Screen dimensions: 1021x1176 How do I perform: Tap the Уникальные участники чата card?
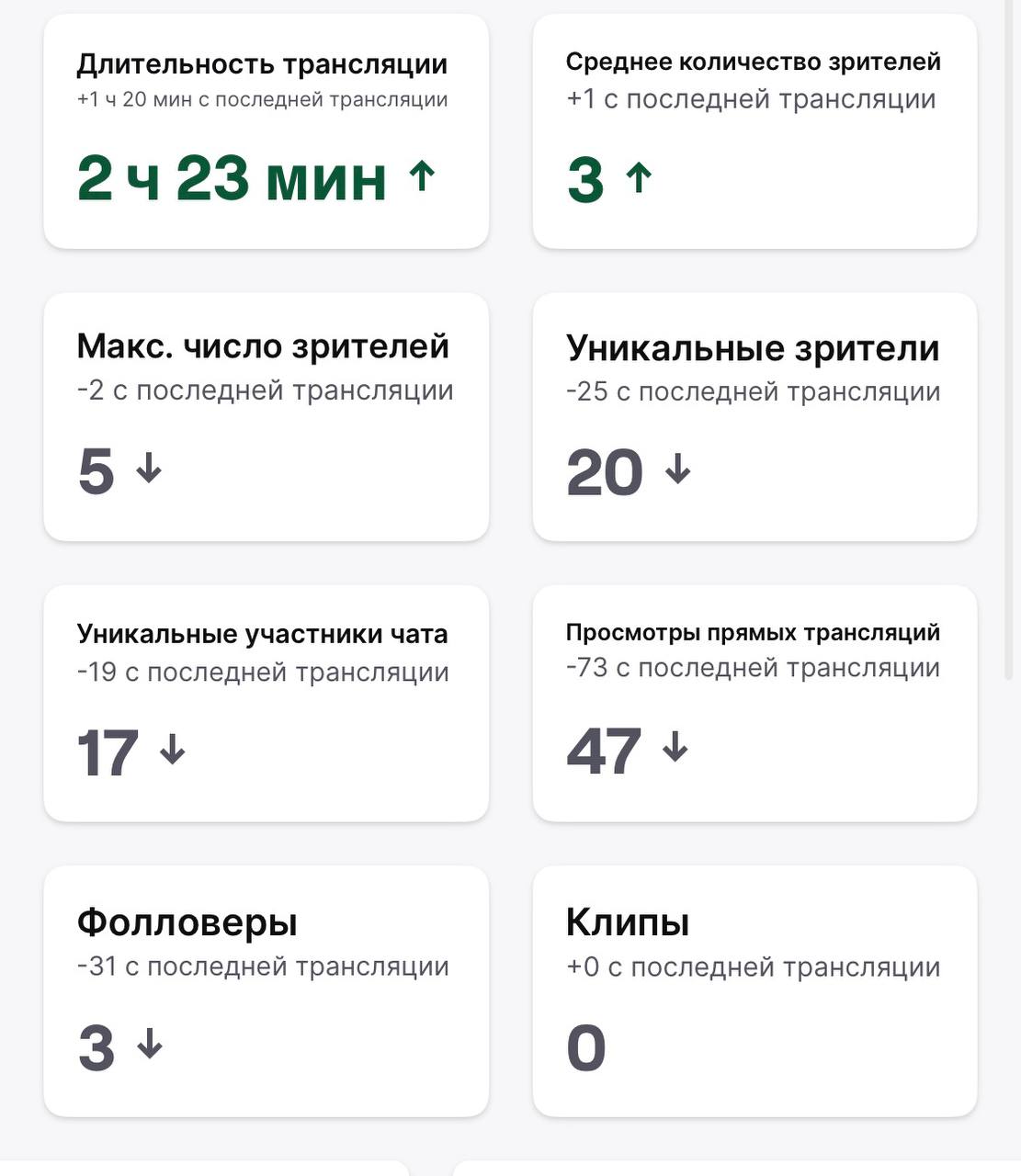[267, 704]
